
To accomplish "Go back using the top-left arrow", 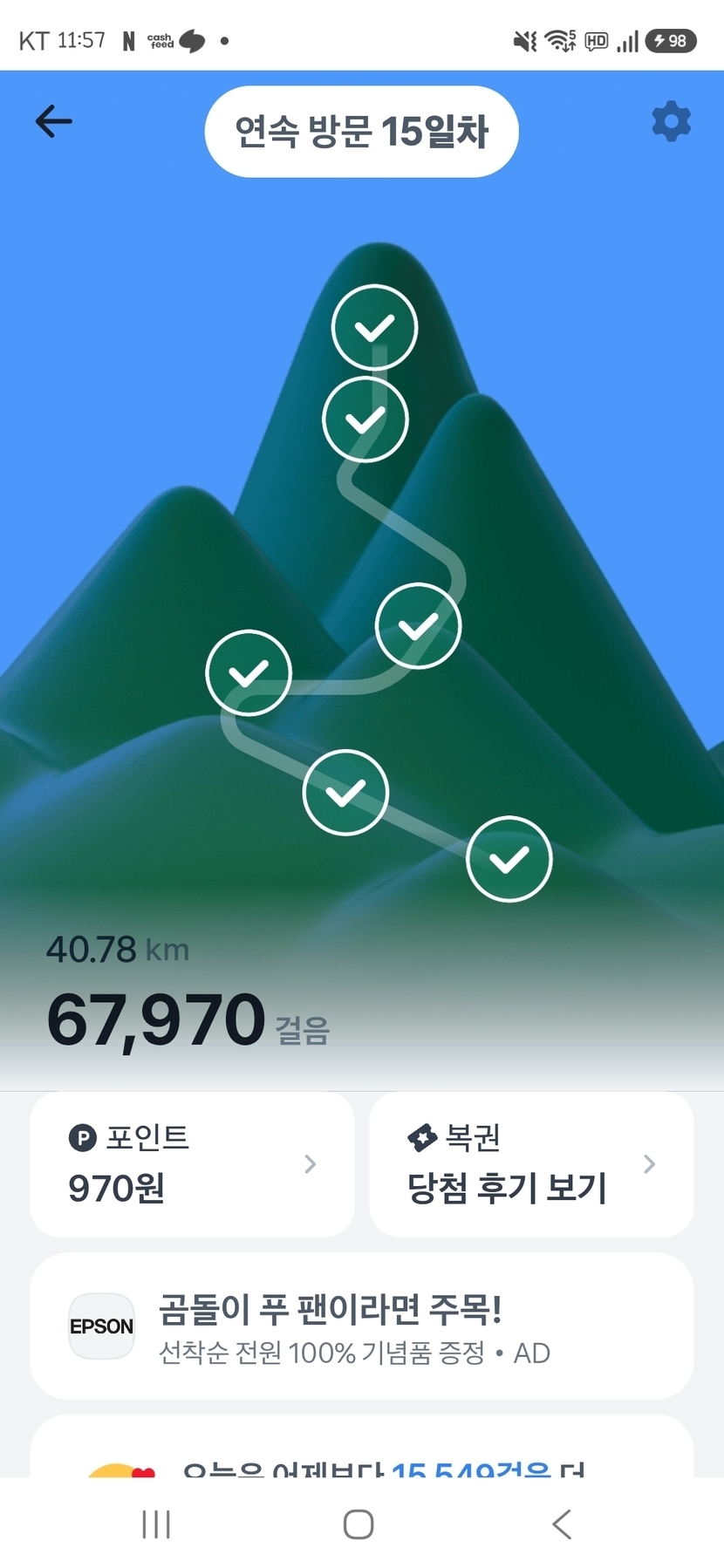I will click(x=53, y=121).
